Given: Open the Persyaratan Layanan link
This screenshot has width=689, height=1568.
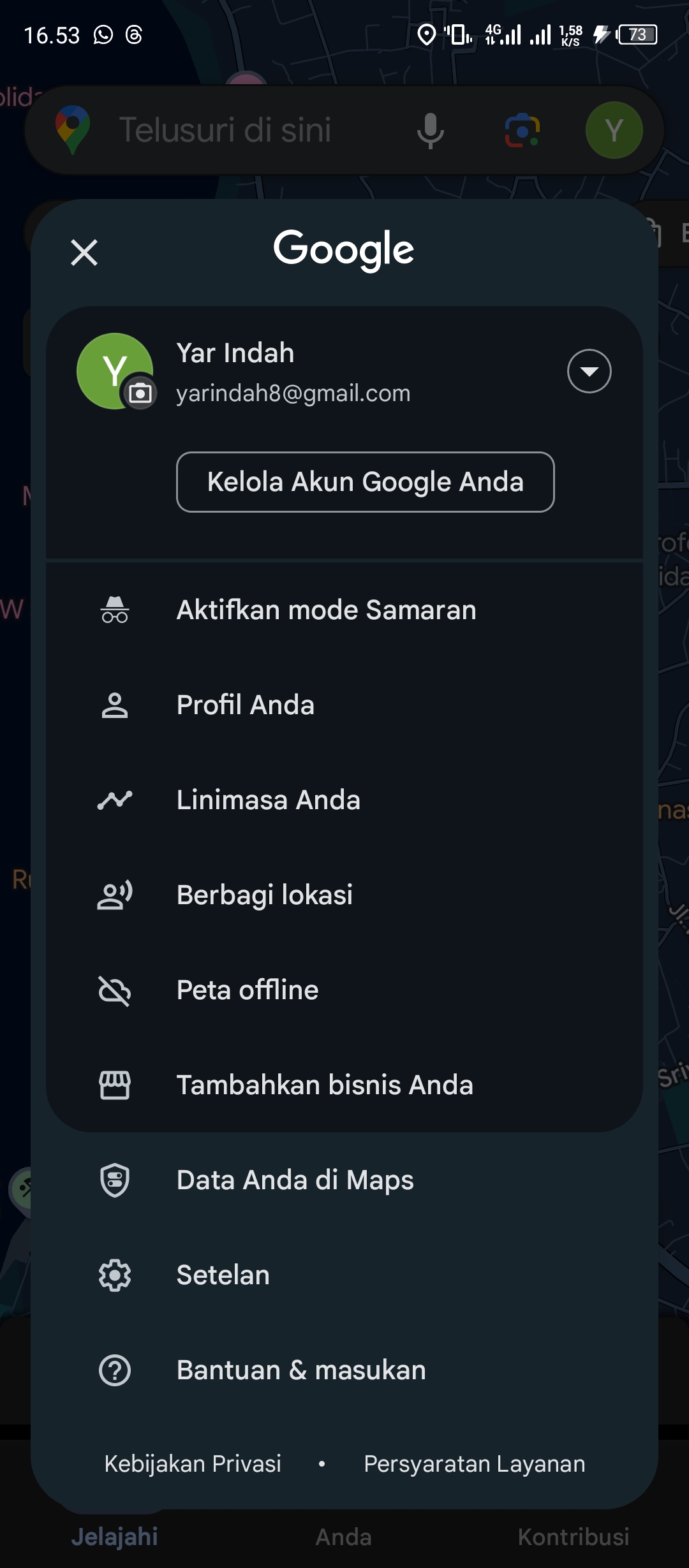Looking at the screenshot, I should pyautogui.click(x=475, y=1464).
